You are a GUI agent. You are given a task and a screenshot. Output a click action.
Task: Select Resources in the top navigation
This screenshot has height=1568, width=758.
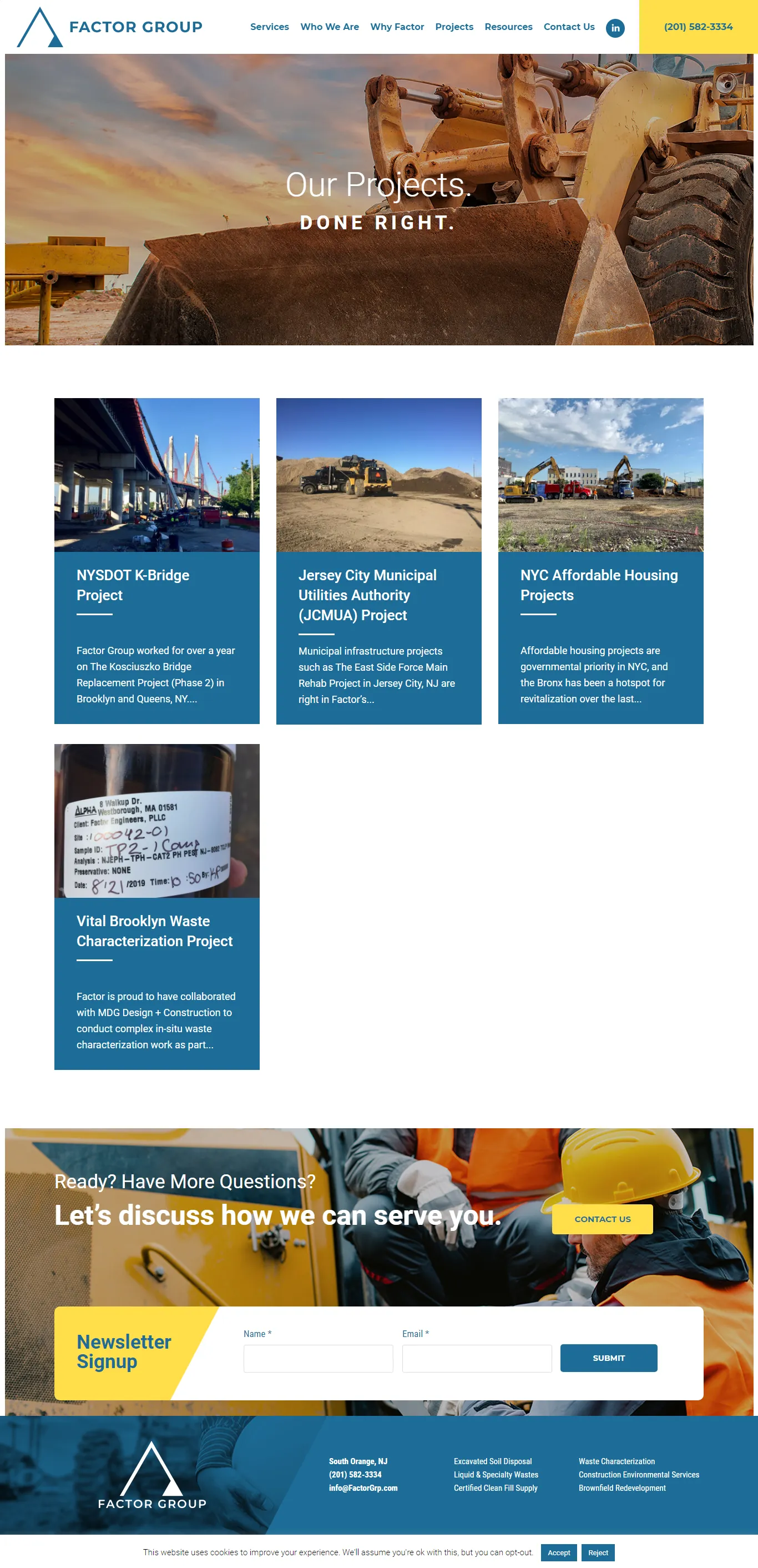click(x=508, y=27)
